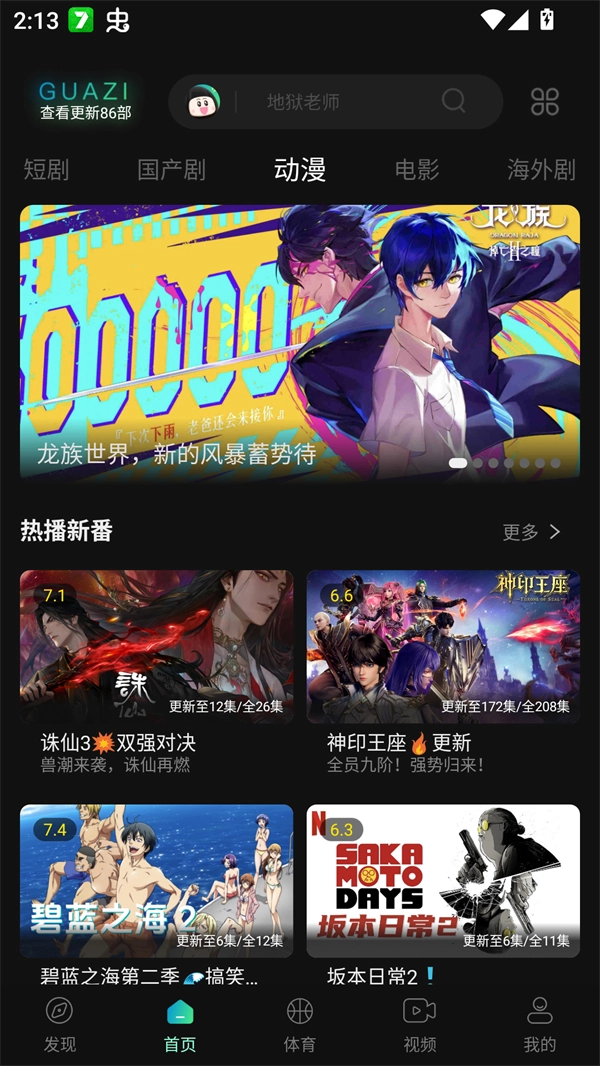Open the 龙族 featured banner
The height and width of the screenshot is (1066, 600).
[x=300, y=342]
